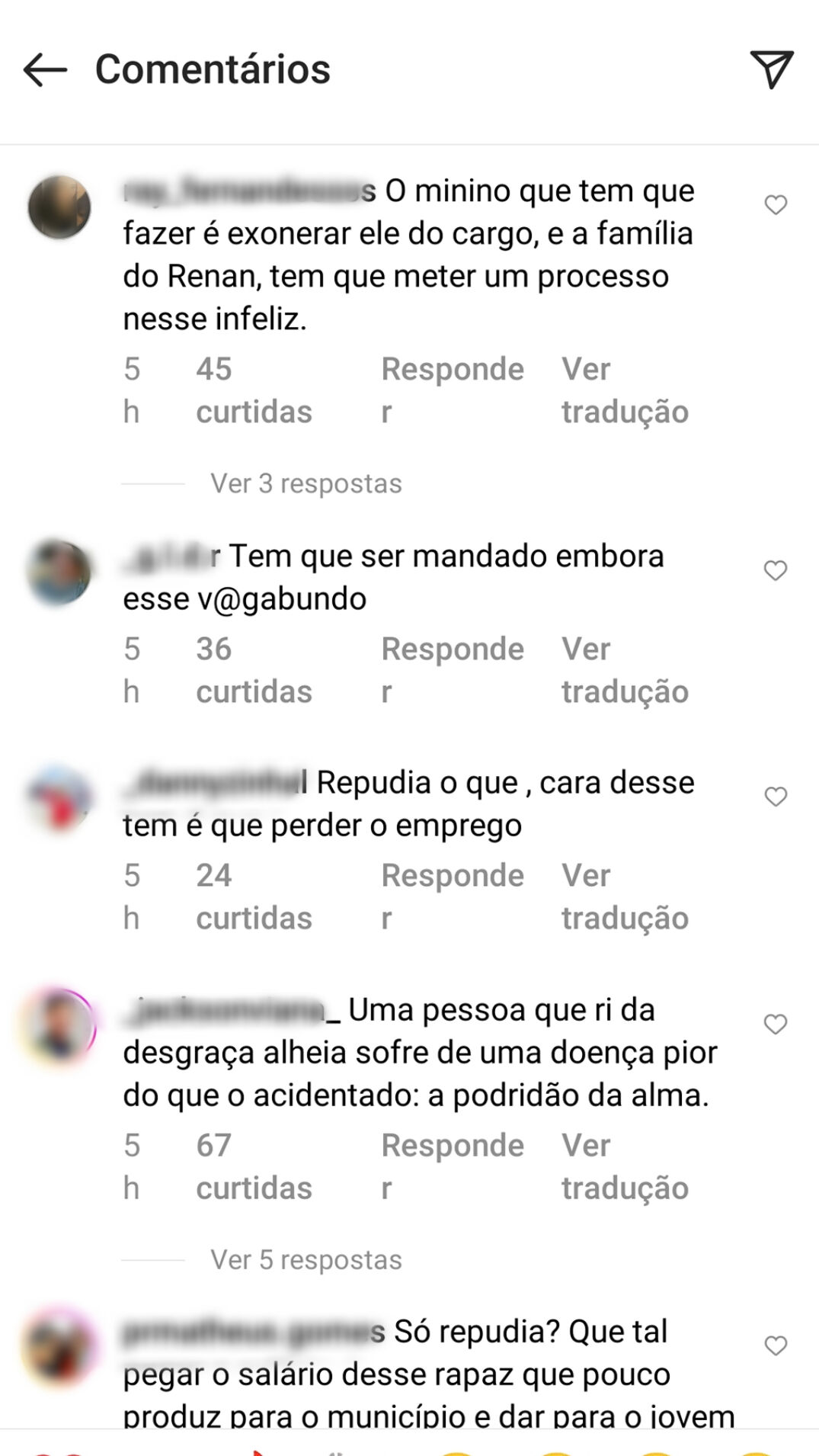Like the 'podridão da alma' comment
This screenshot has width=819, height=1456.
[x=775, y=1025]
